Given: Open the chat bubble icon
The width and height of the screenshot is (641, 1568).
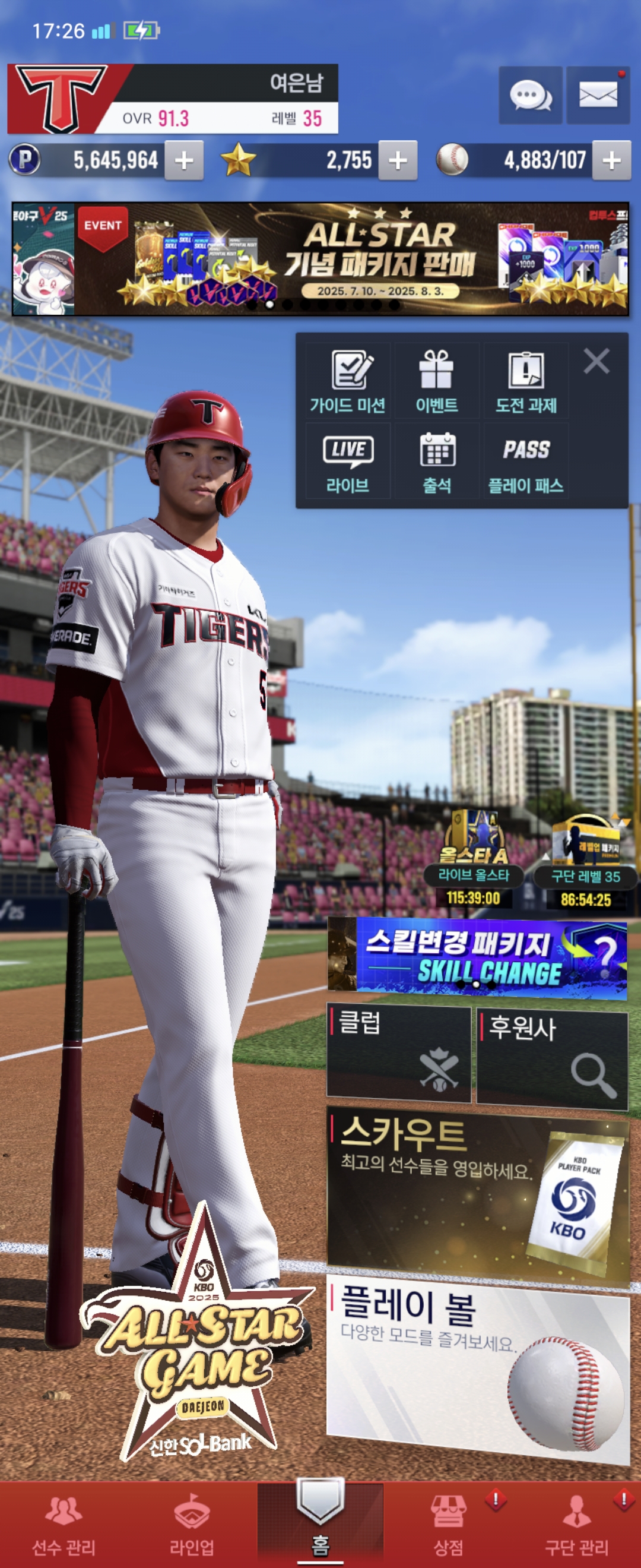Looking at the screenshot, I should pos(531,96).
